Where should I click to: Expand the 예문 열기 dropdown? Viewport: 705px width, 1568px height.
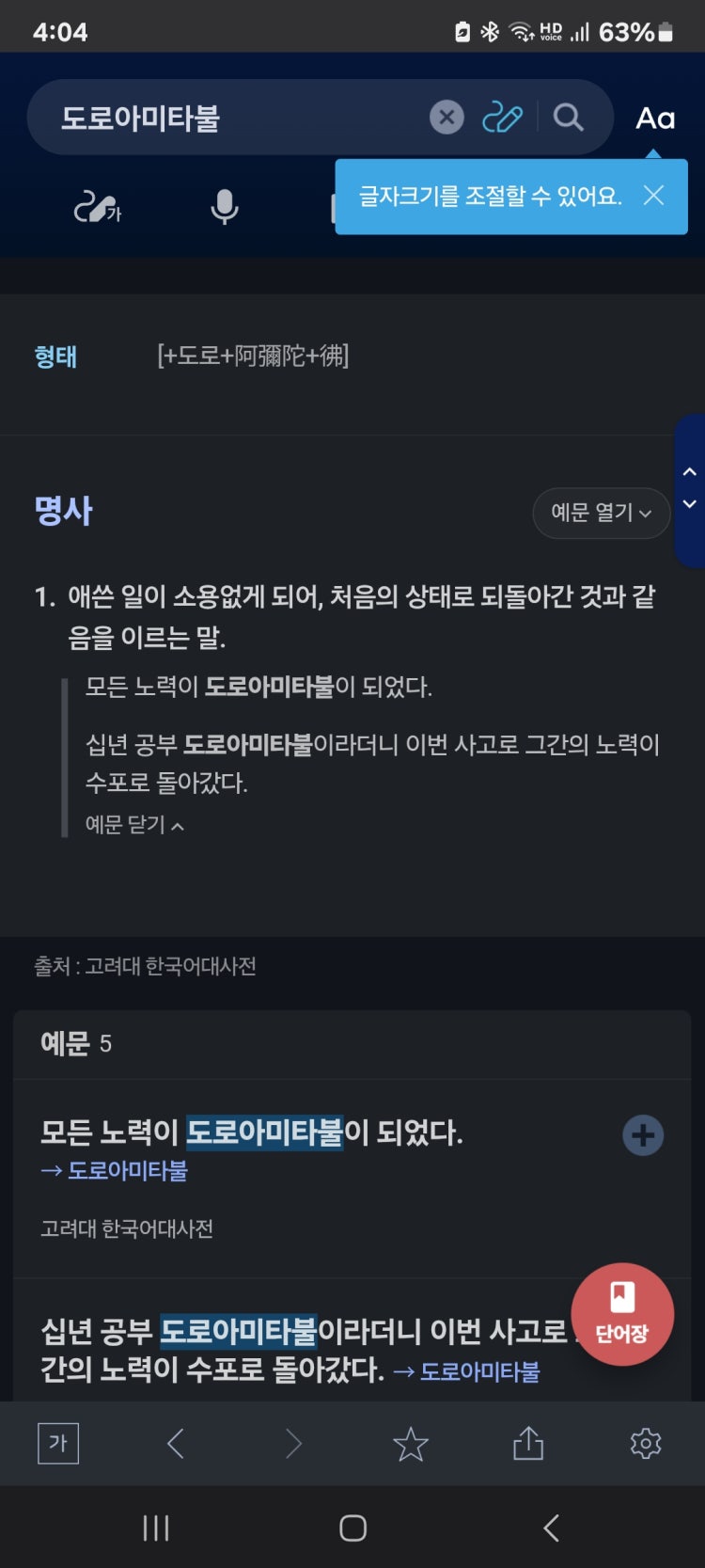point(601,513)
